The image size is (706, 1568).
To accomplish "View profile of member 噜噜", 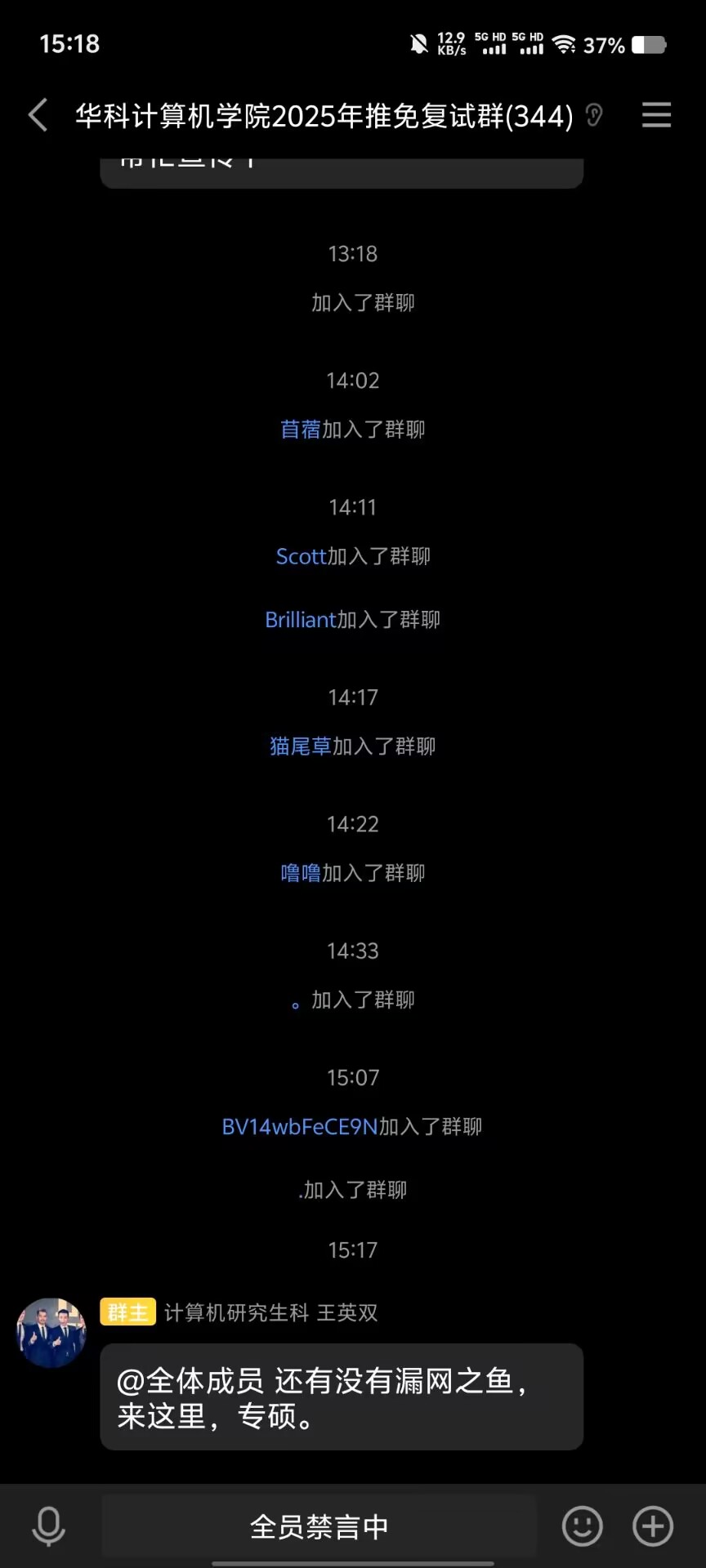I will coord(301,873).
